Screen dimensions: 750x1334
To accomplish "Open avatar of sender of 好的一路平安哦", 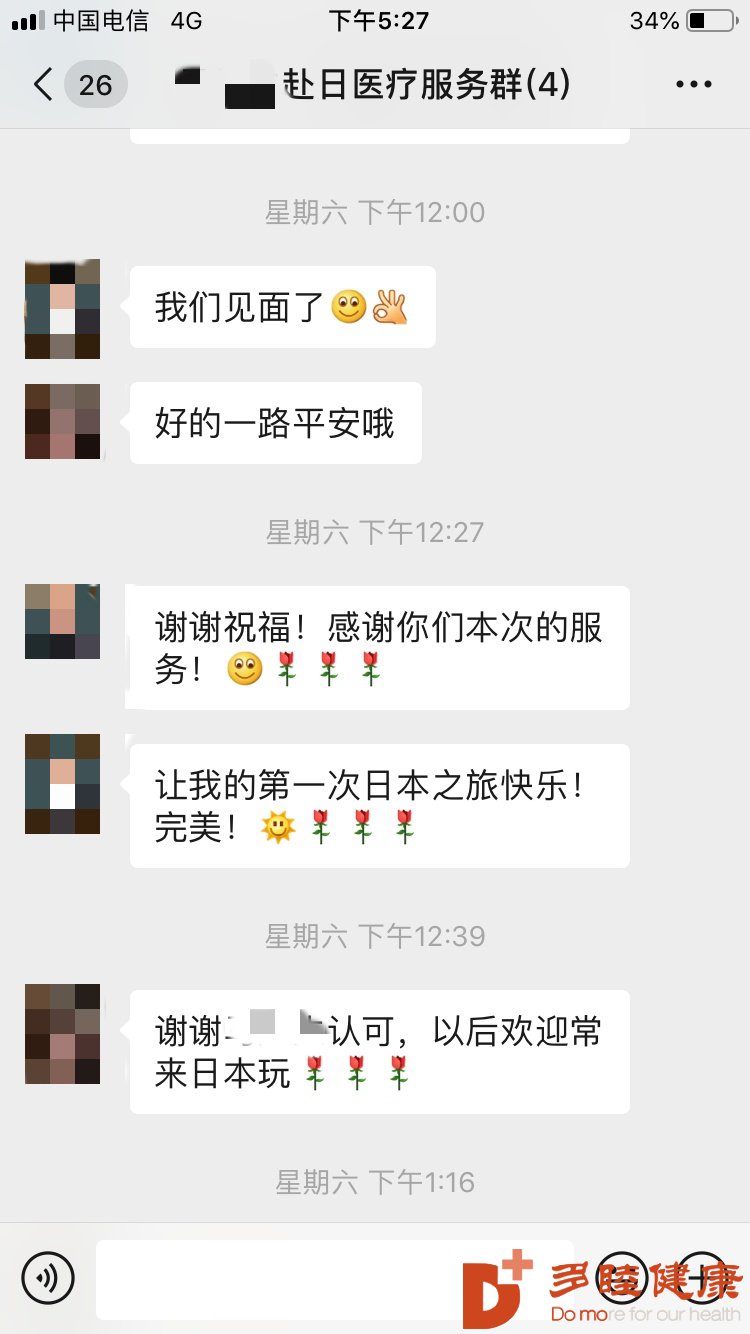I will pyautogui.click(x=62, y=421).
